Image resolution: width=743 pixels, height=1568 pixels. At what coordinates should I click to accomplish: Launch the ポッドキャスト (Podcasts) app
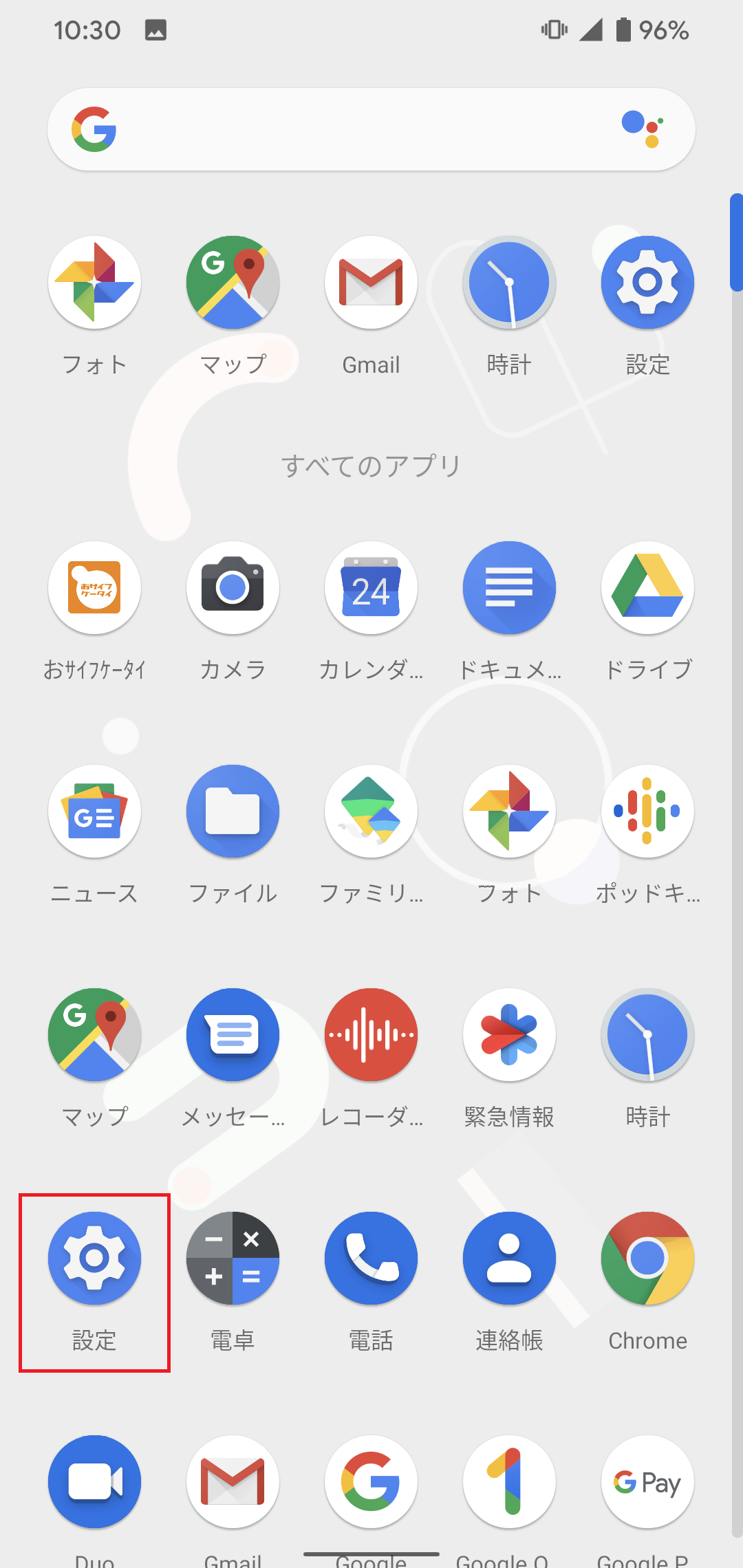click(647, 812)
